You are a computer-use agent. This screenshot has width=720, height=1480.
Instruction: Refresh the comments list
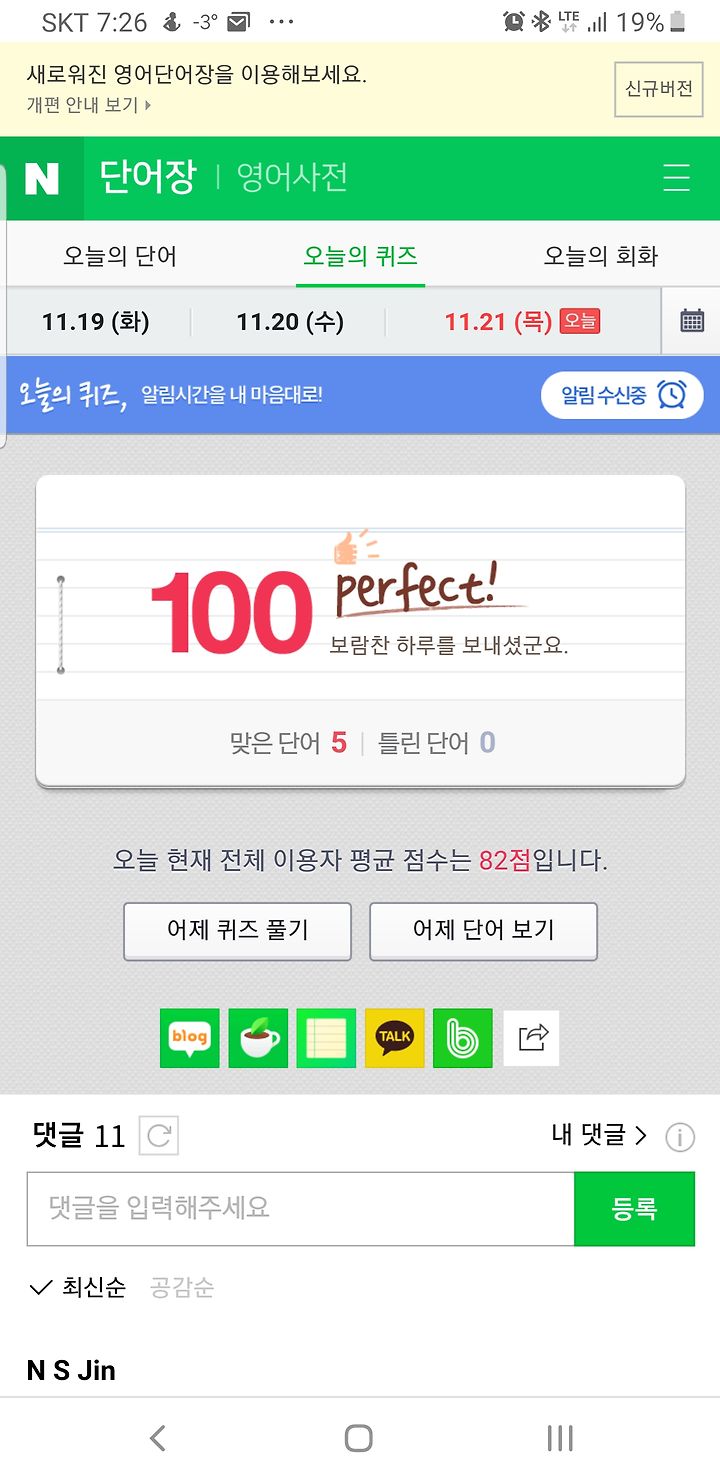click(x=159, y=1136)
